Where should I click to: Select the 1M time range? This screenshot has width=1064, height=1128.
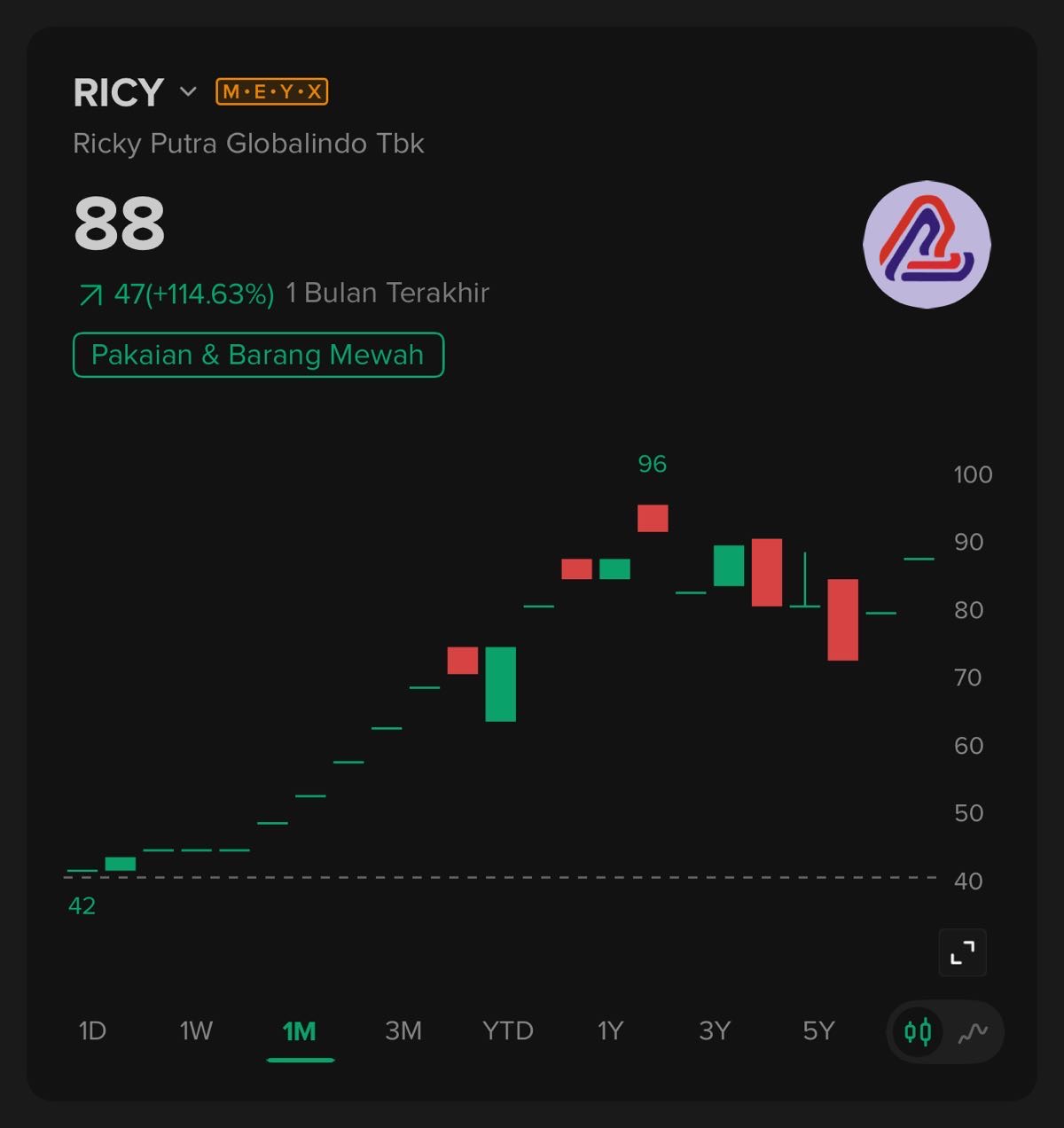coord(300,1031)
